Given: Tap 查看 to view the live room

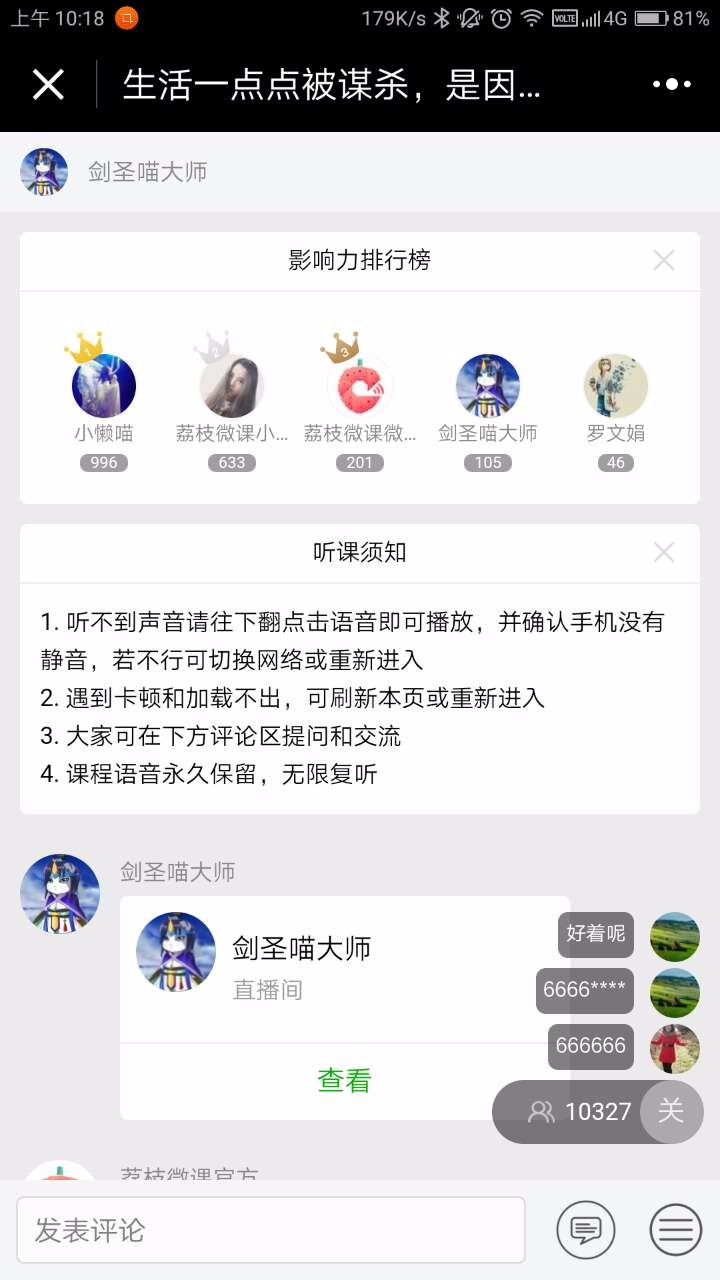Looking at the screenshot, I should [344, 1081].
